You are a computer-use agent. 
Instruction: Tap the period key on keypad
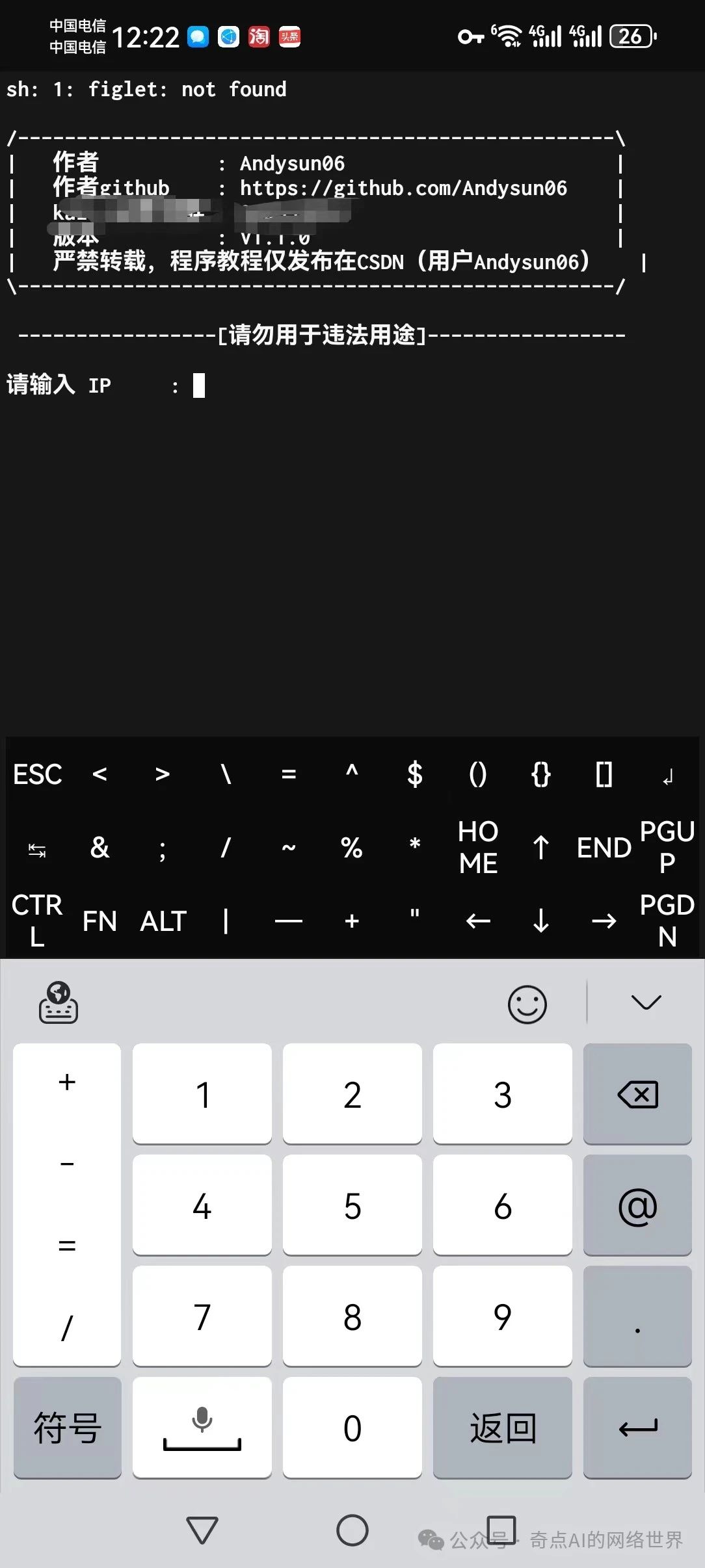[637, 1316]
